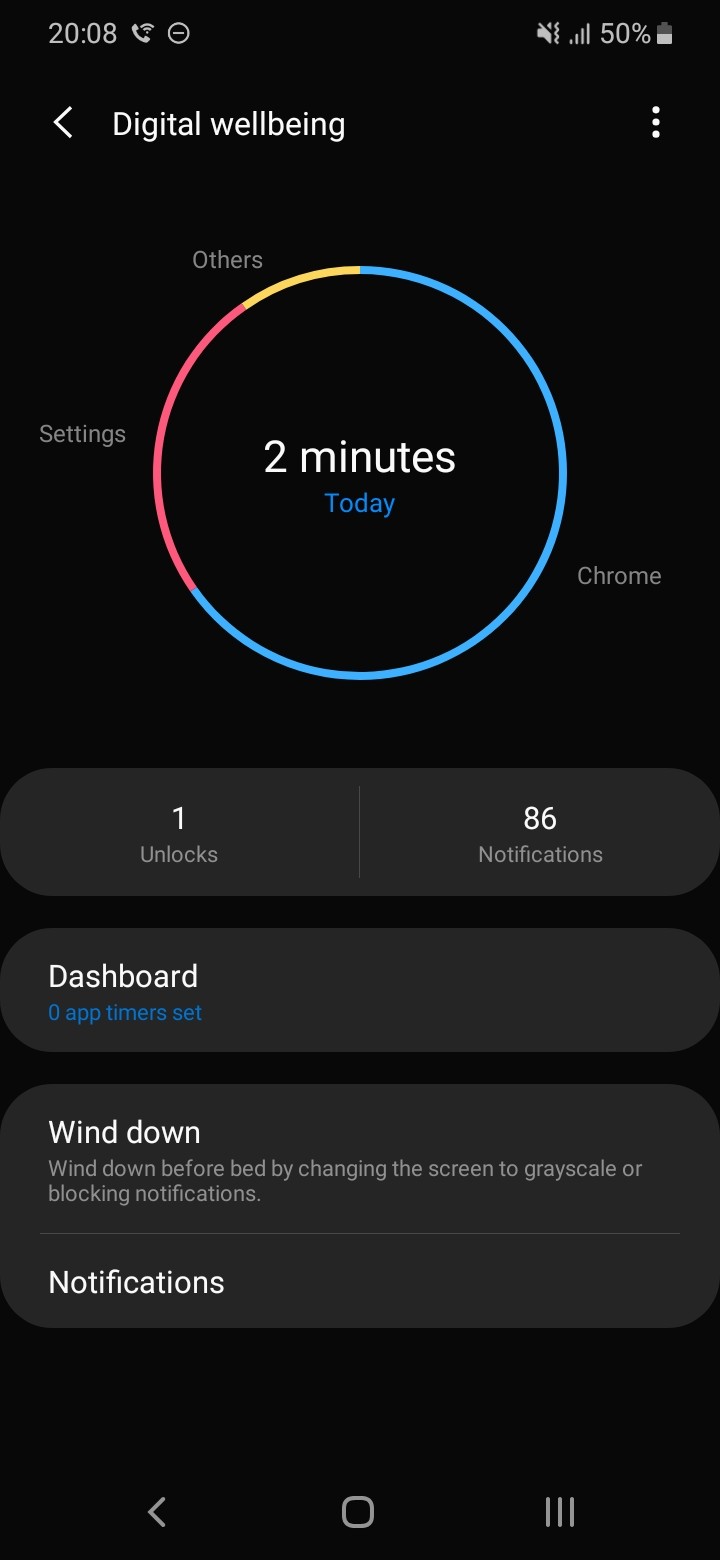Open today's screen time chart
Viewport: 720px width, 1560px height.
360,473
